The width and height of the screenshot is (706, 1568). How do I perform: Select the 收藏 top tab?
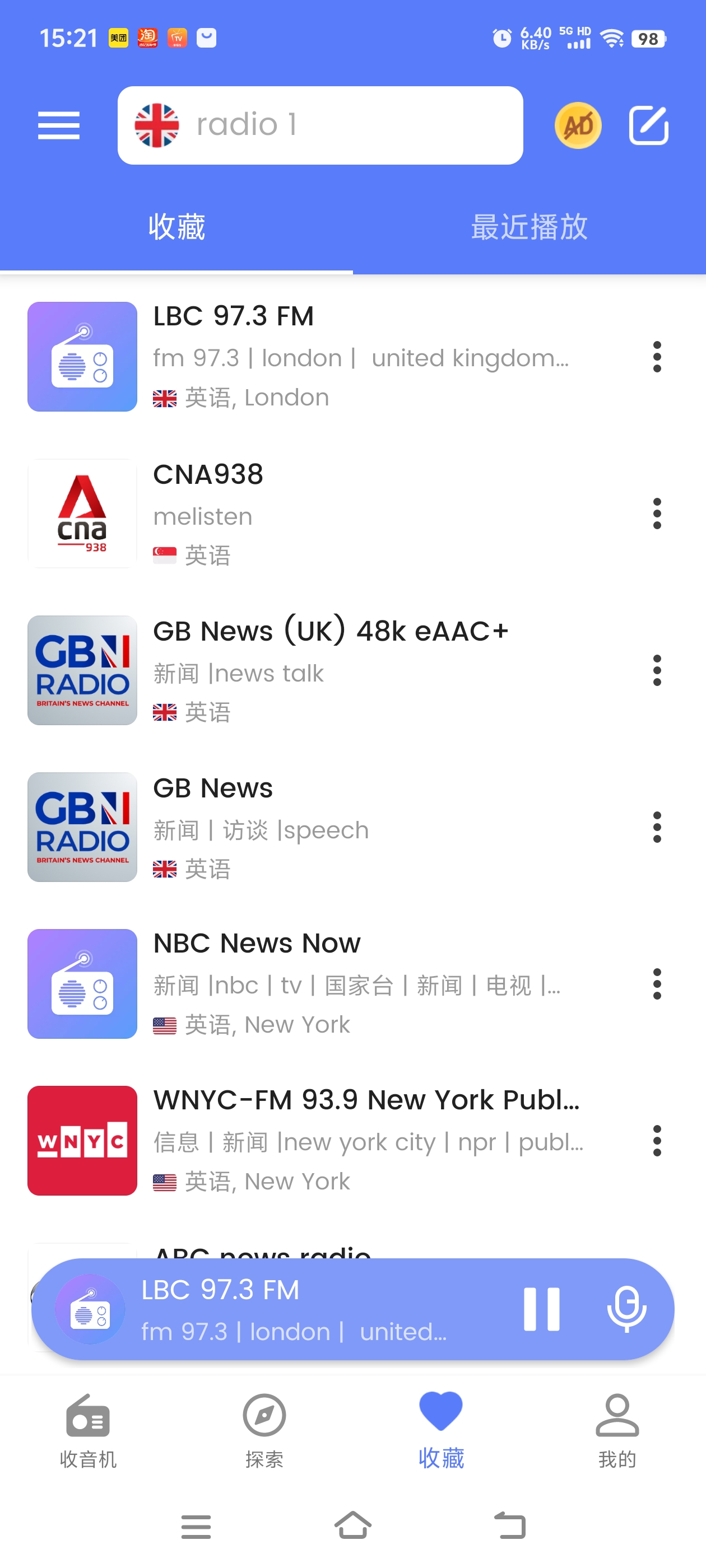point(176,227)
